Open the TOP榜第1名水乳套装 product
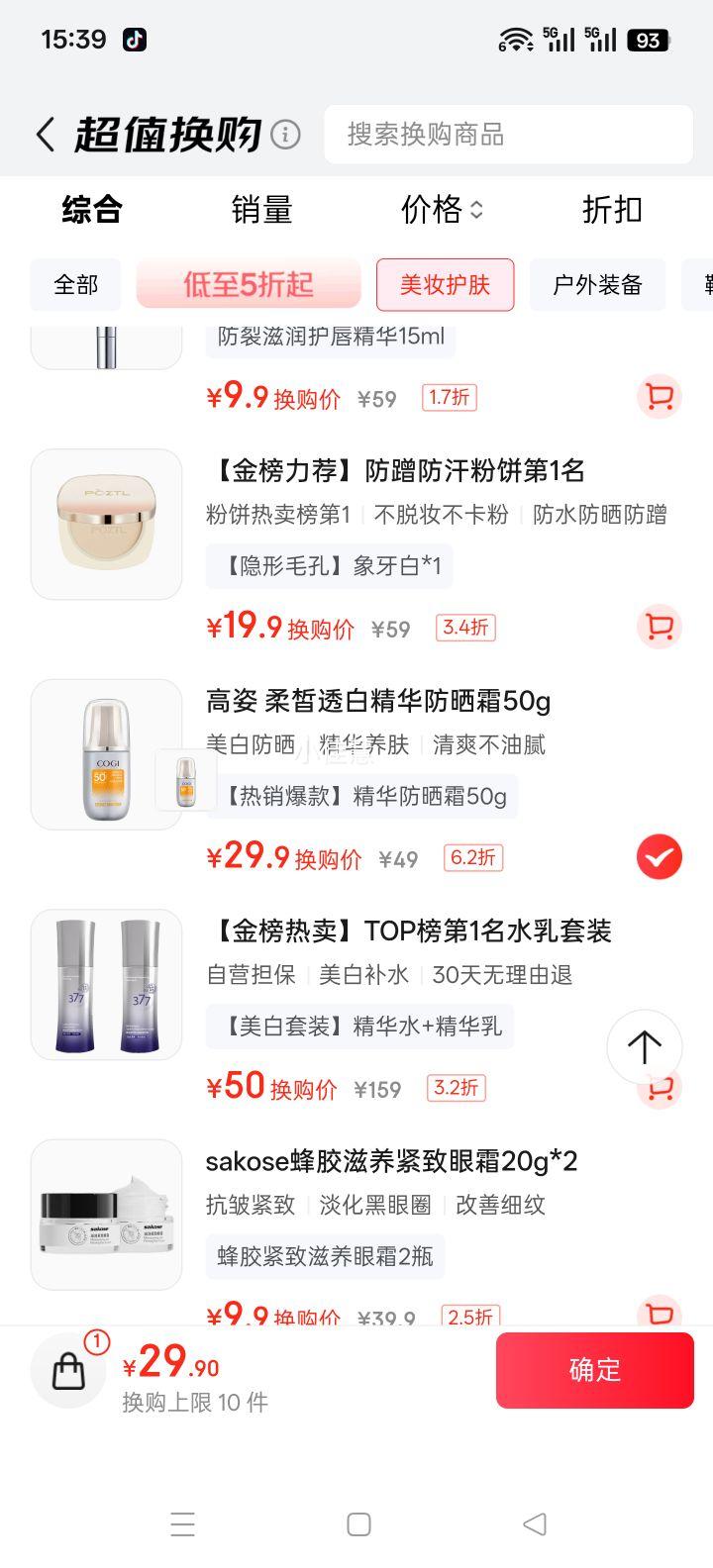The height and width of the screenshot is (1568, 713). pos(408,931)
